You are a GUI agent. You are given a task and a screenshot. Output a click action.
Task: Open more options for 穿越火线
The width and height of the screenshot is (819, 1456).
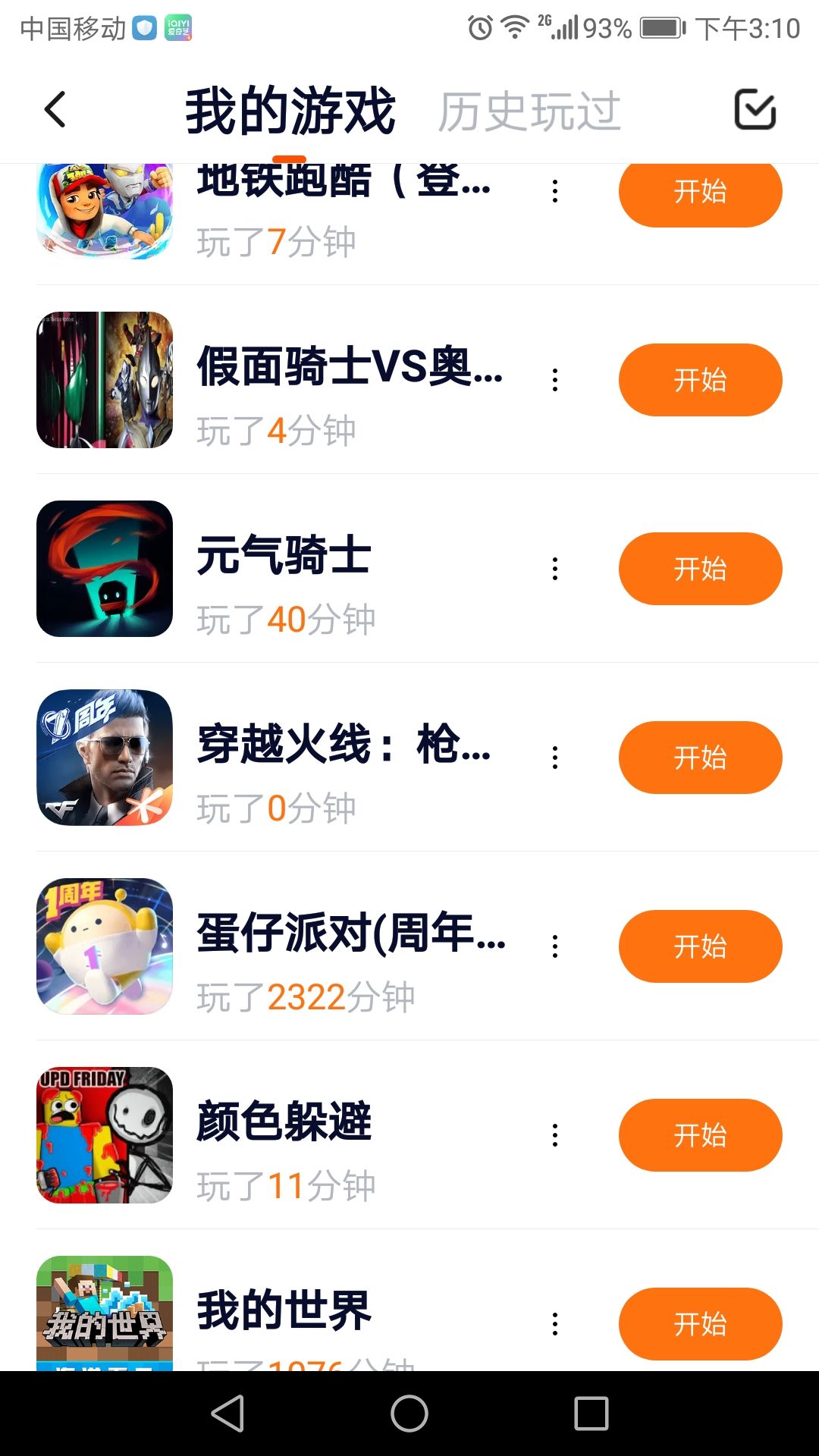pos(555,758)
